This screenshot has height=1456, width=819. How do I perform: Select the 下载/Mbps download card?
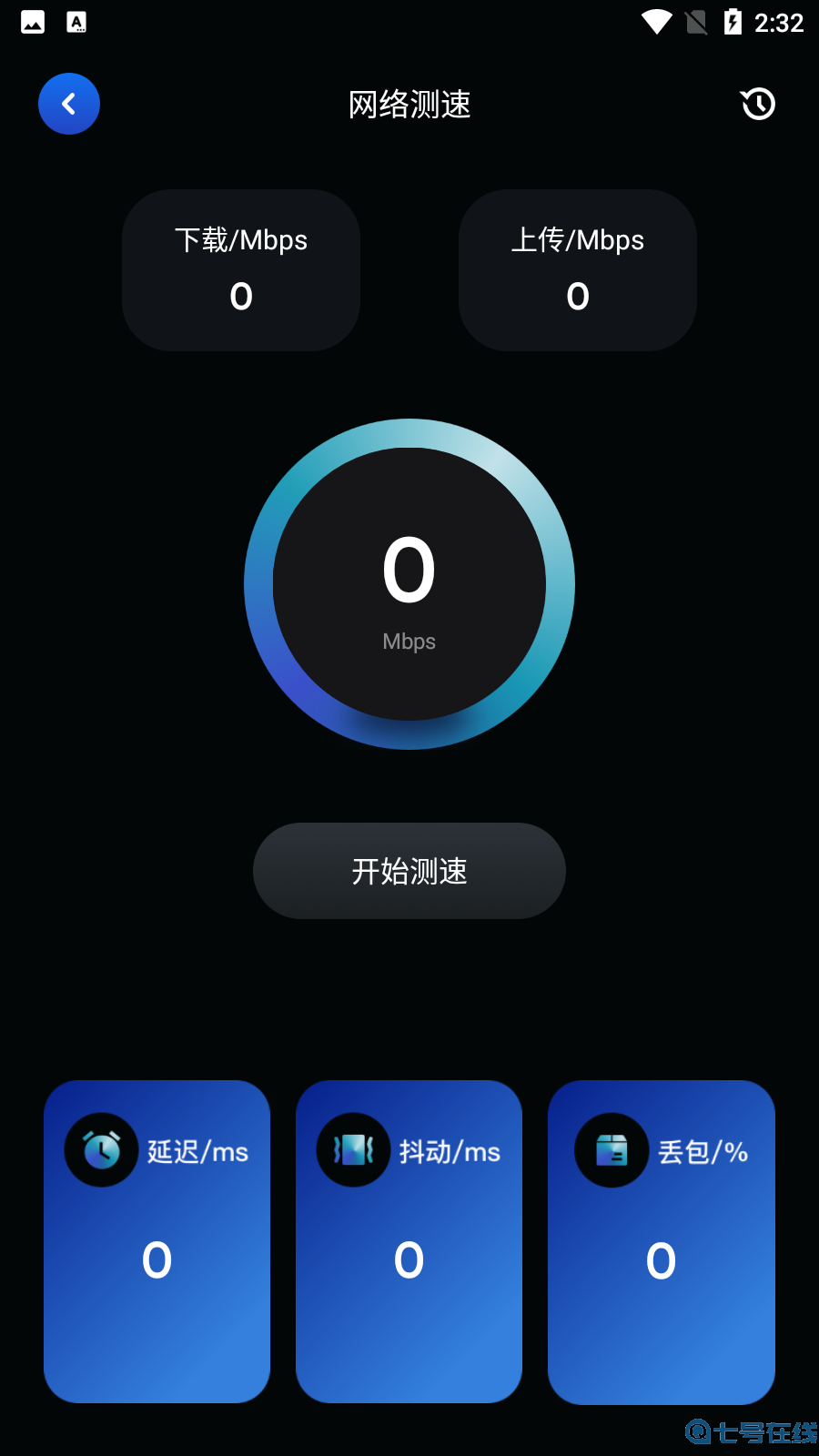pos(240,269)
